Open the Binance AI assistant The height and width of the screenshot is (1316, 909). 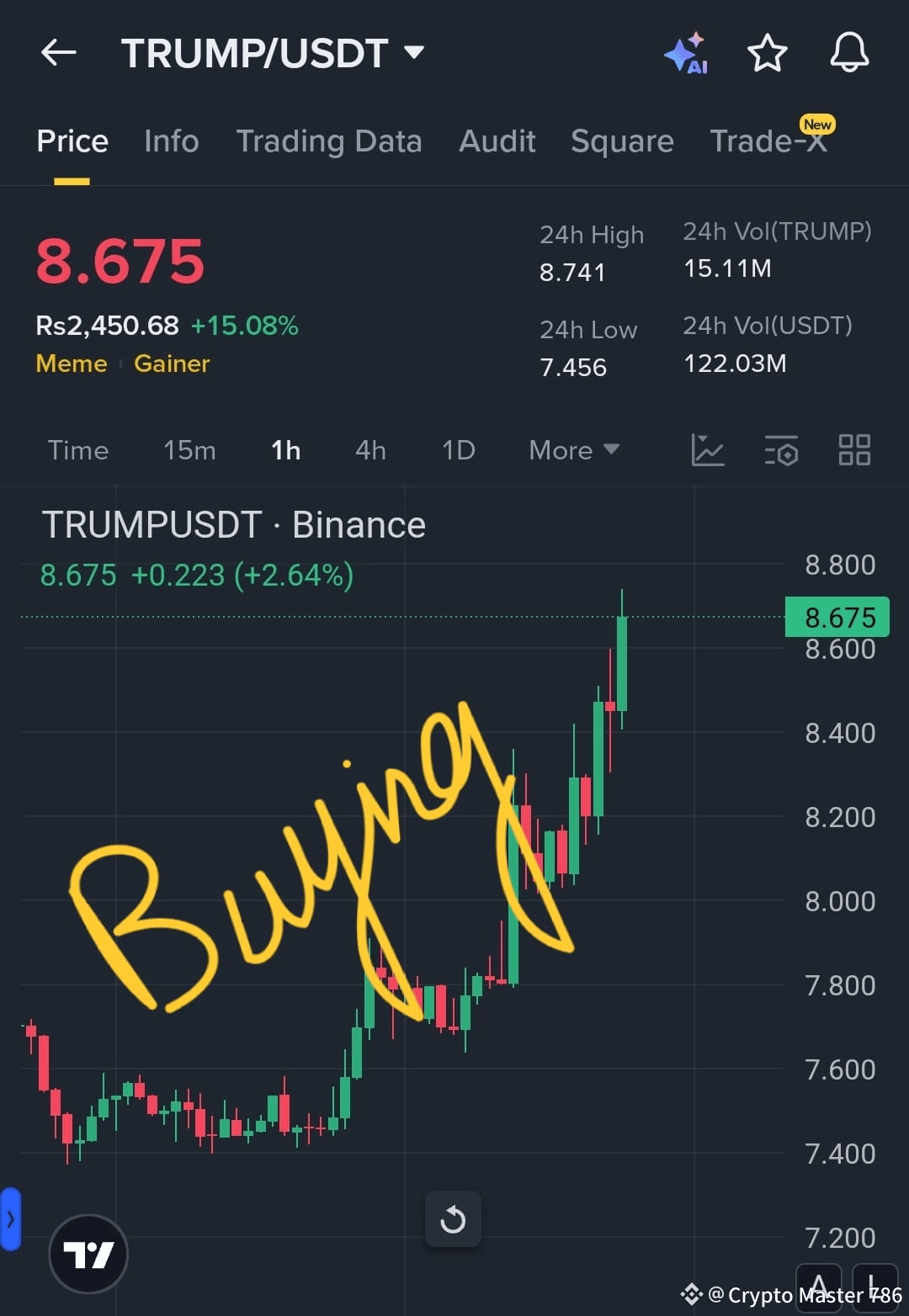pos(687,53)
